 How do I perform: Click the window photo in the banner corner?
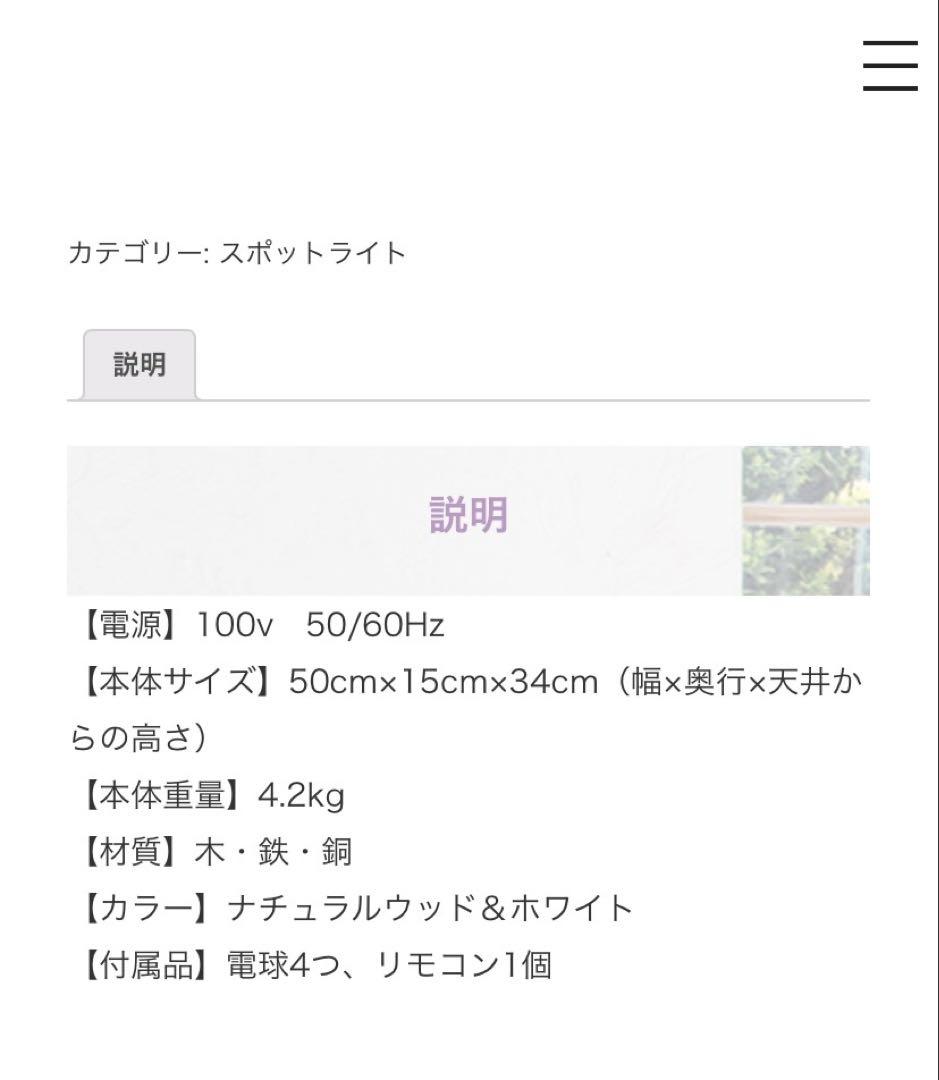806,518
